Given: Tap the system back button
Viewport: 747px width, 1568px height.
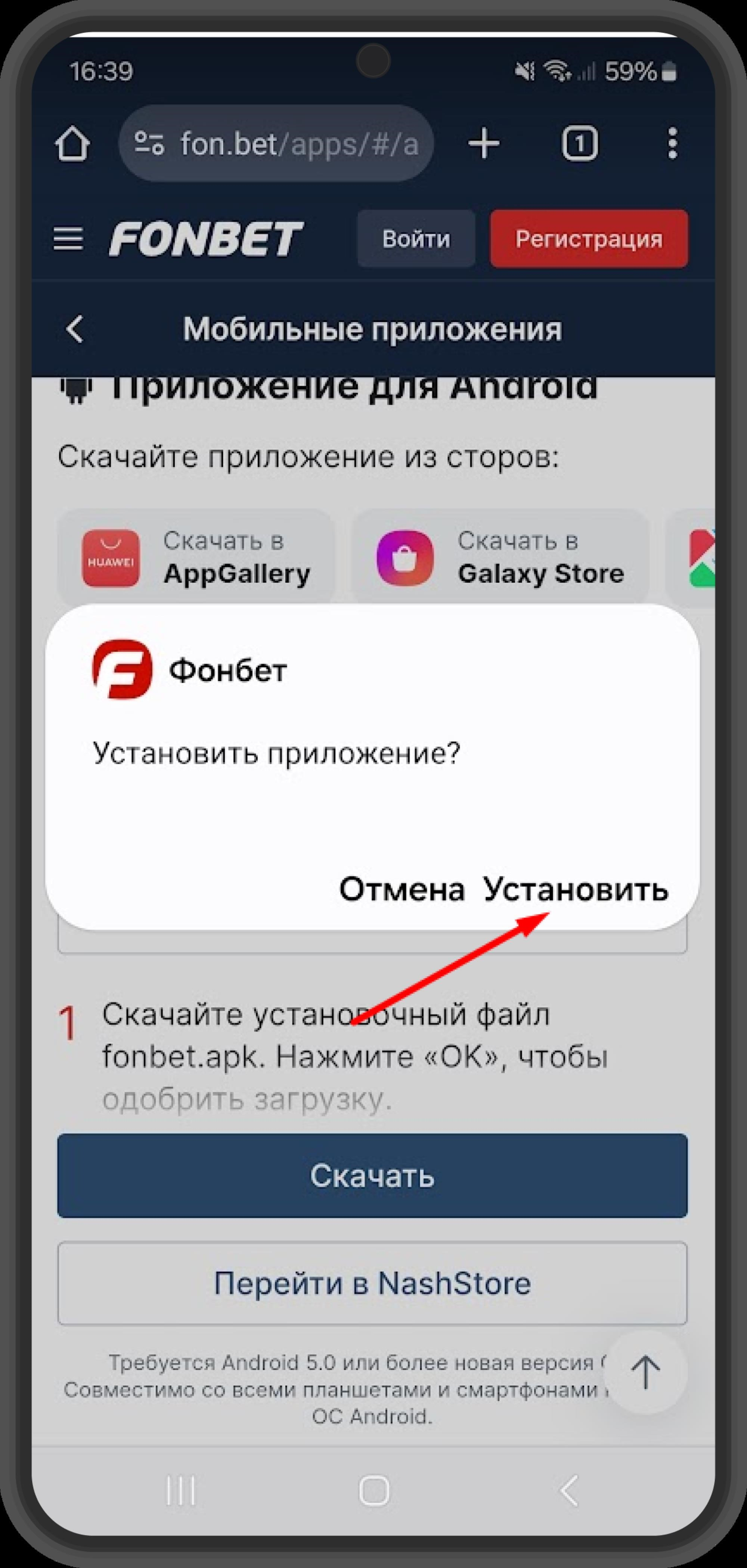Looking at the screenshot, I should click(568, 1491).
